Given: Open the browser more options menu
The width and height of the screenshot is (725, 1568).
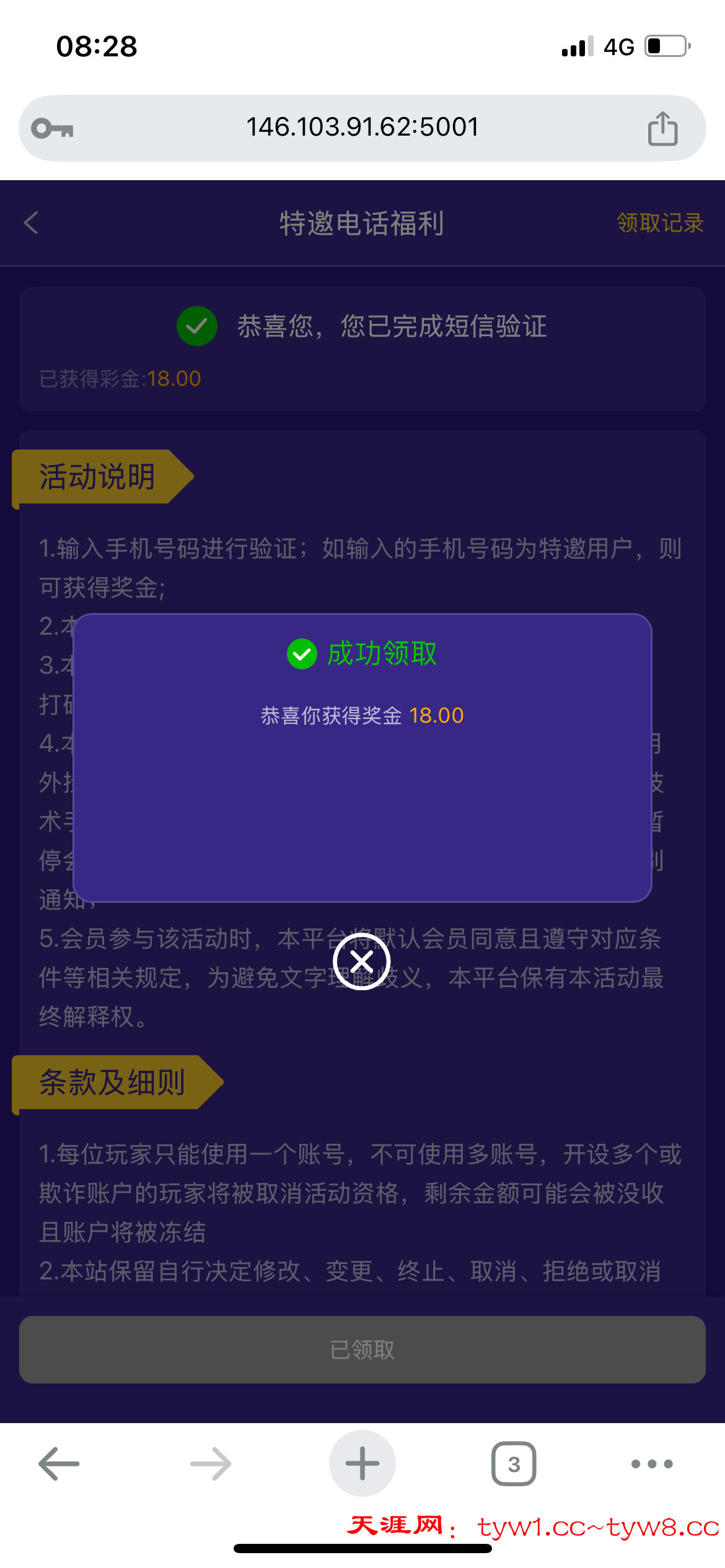Looking at the screenshot, I should click(x=651, y=1464).
